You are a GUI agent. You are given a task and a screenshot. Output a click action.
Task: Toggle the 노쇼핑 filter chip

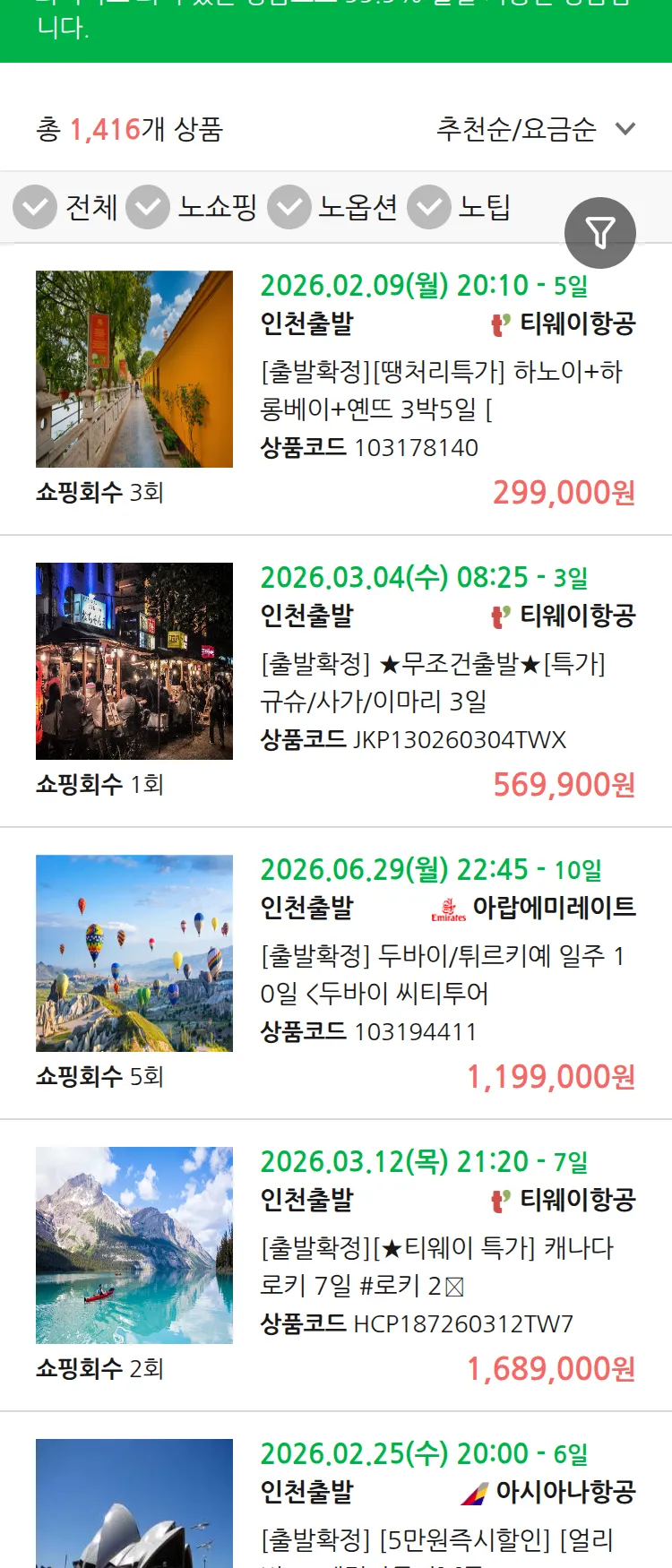coord(219,207)
